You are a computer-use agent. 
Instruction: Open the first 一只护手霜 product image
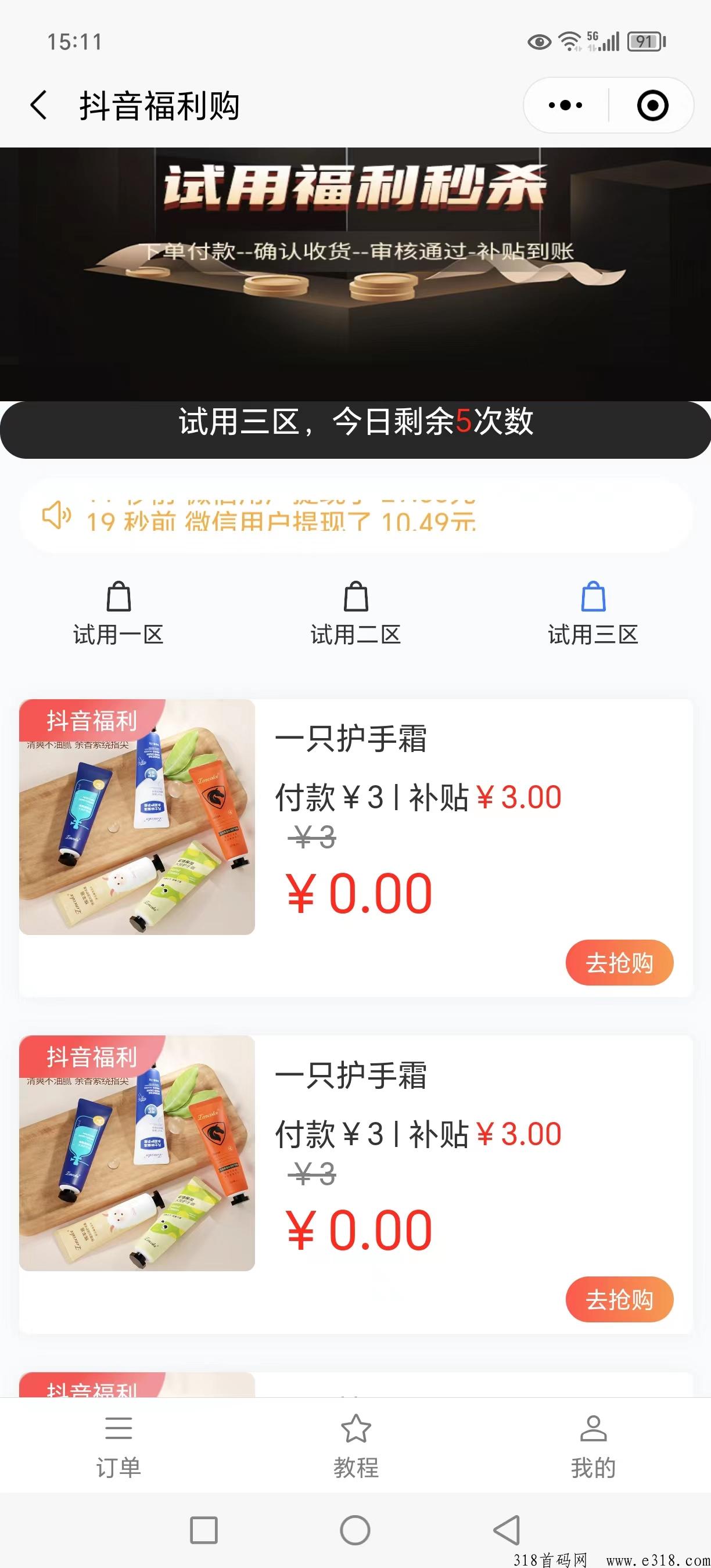click(137, 817)
